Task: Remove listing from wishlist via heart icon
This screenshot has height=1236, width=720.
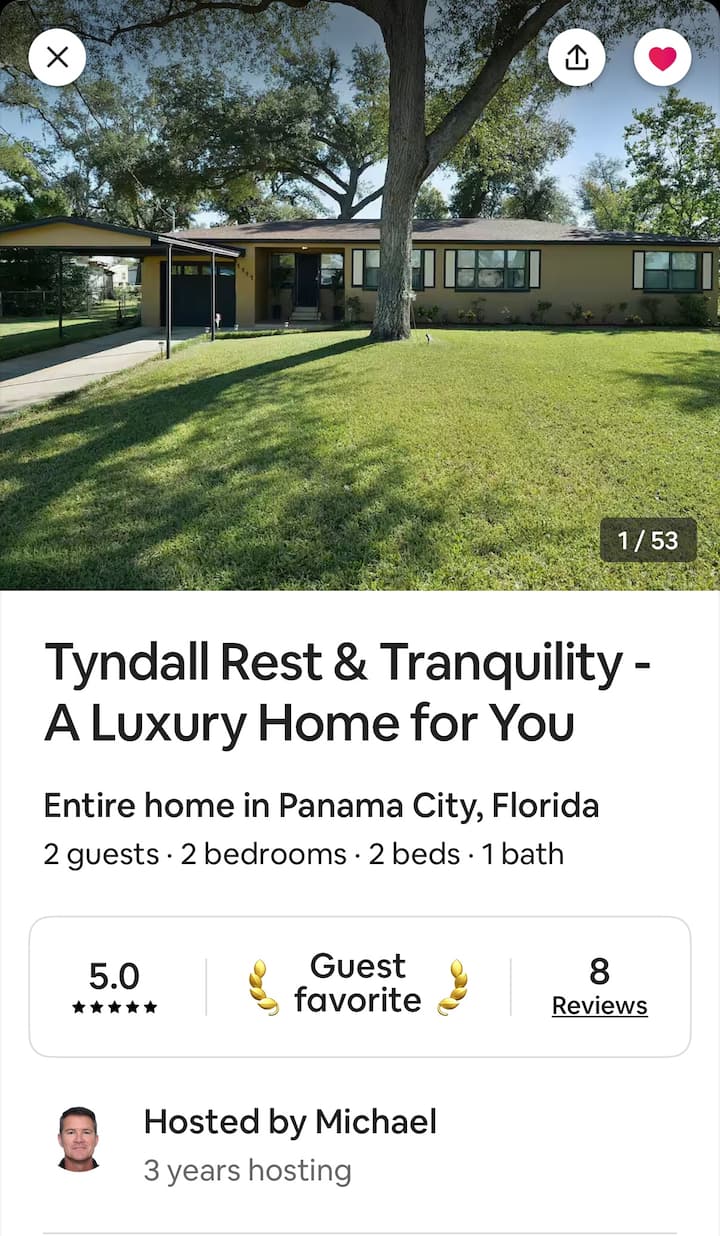Action: [662, 58]
